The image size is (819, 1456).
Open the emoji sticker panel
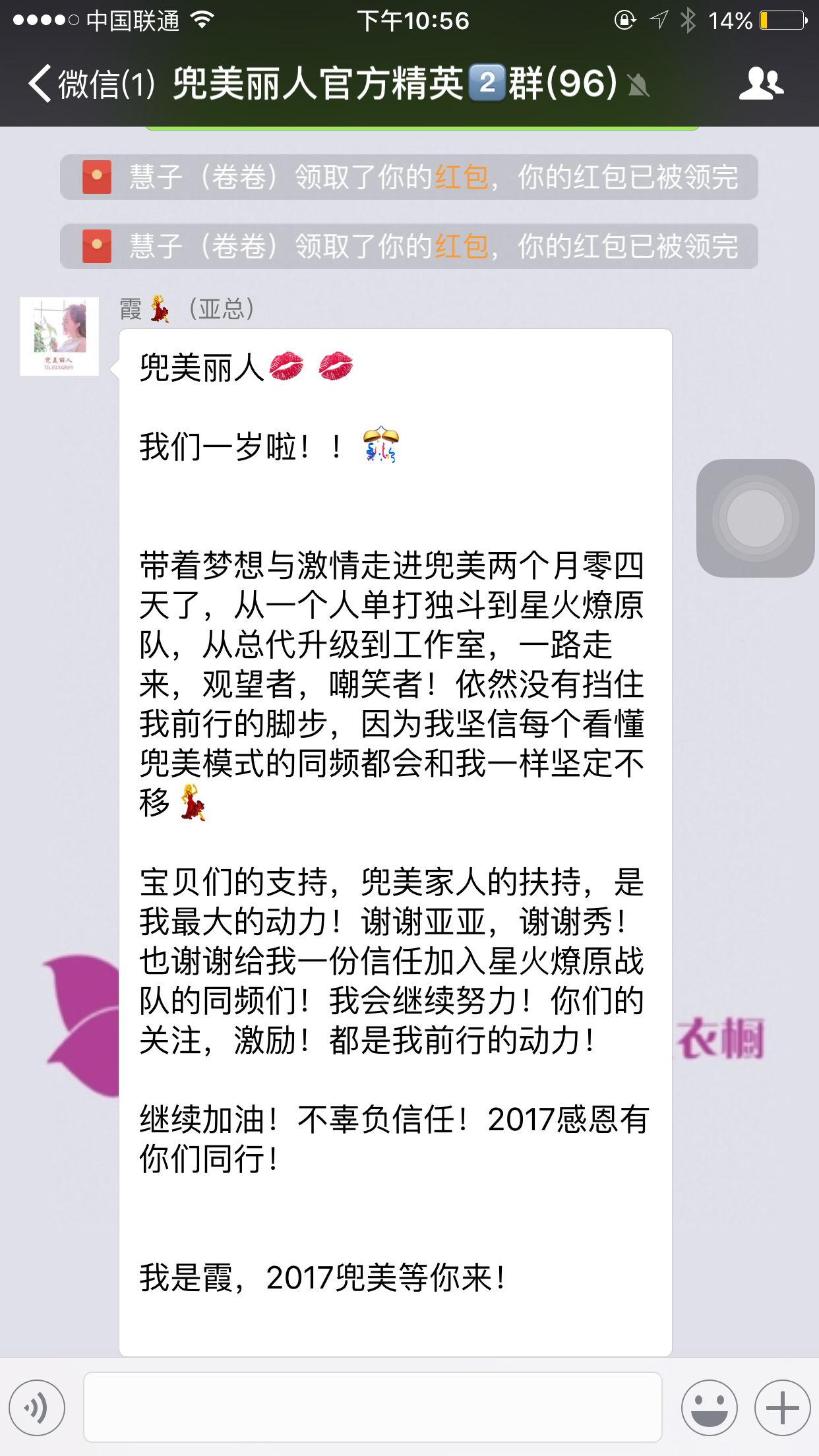point(709,1407)
